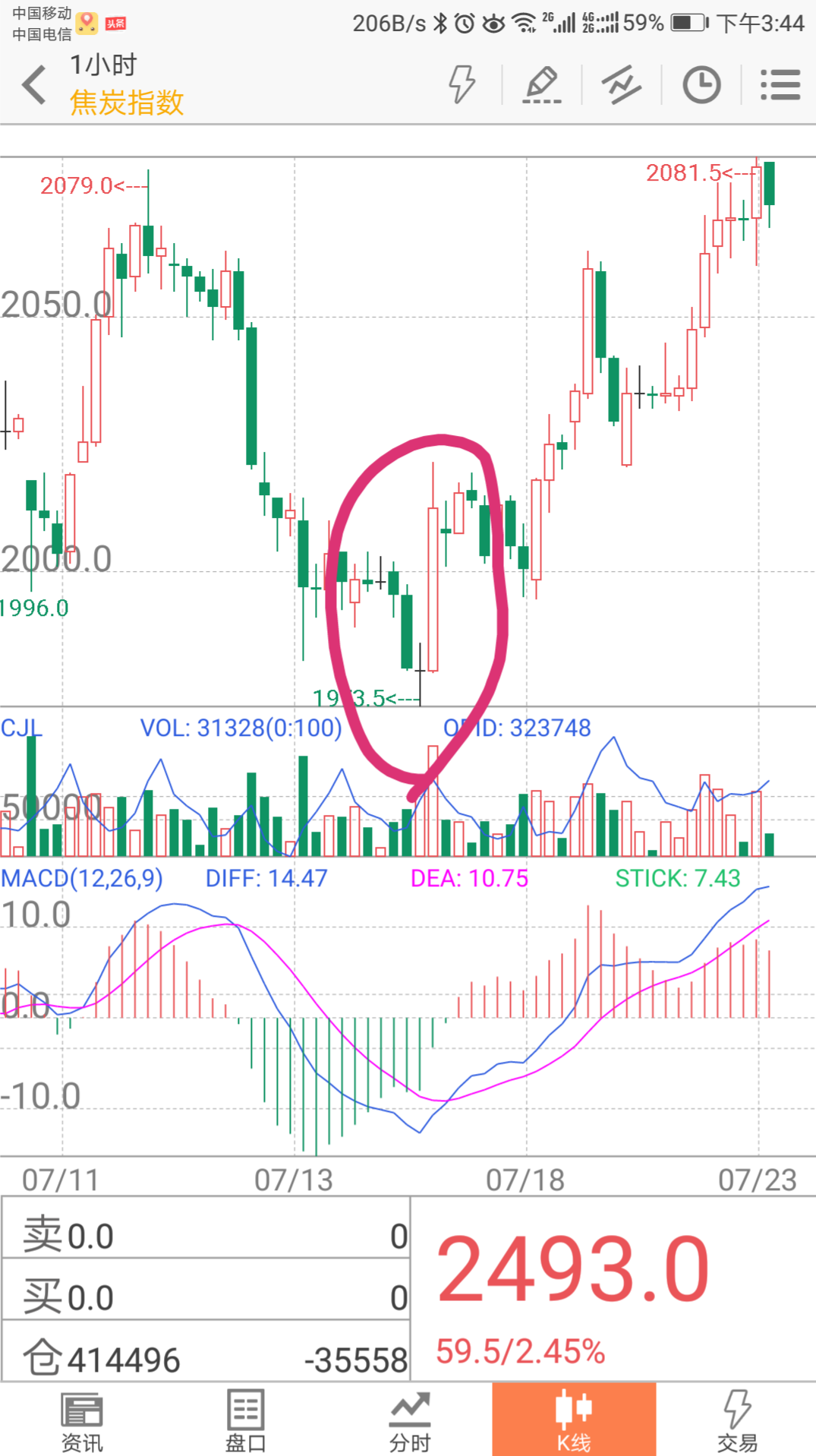This screenshot has height=1456, width=816.
Task: Select the K线 tab
Action: [574, 1420]
